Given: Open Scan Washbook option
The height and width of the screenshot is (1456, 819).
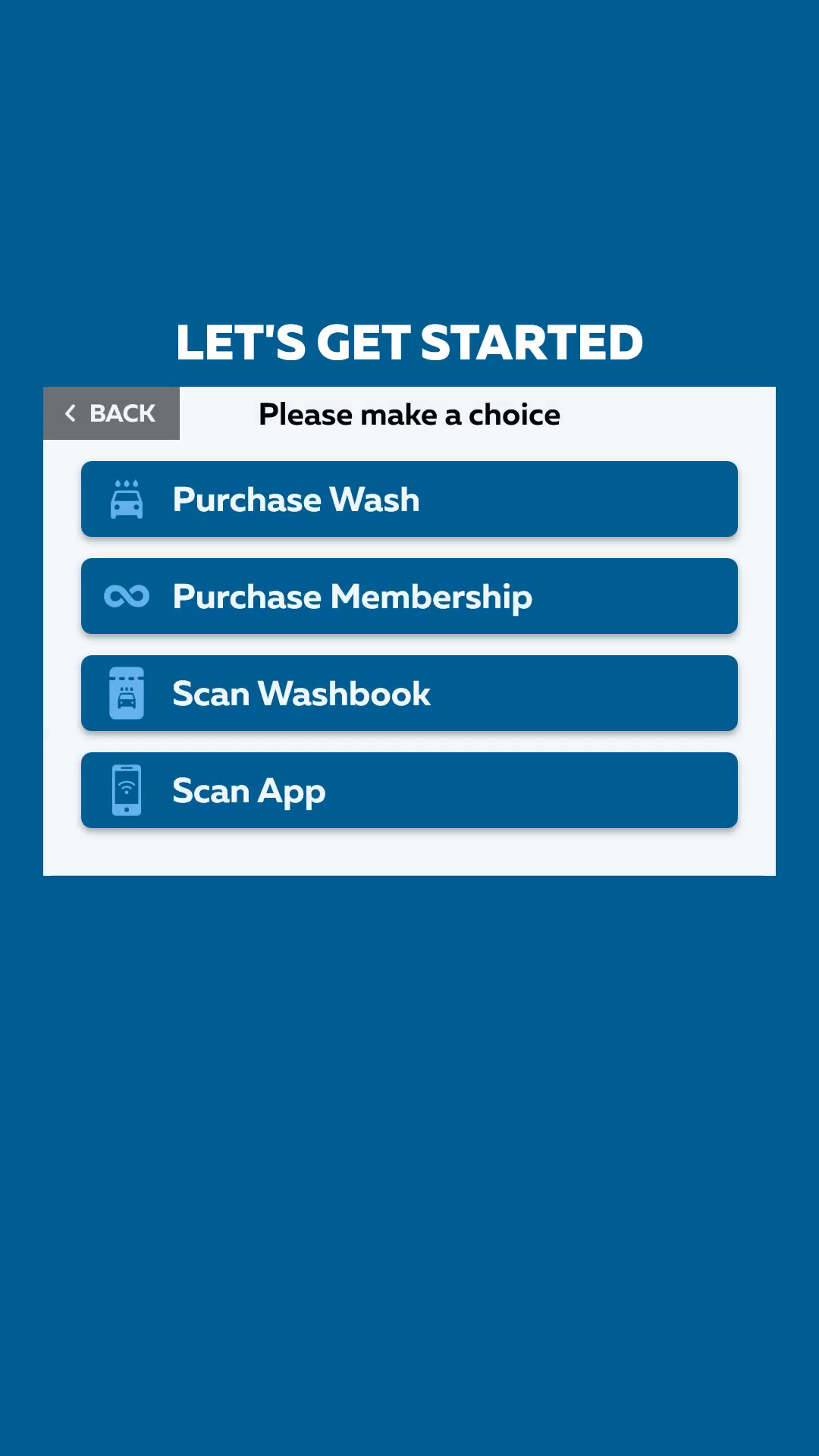Looking at the screenshot, I should point(409,693).
